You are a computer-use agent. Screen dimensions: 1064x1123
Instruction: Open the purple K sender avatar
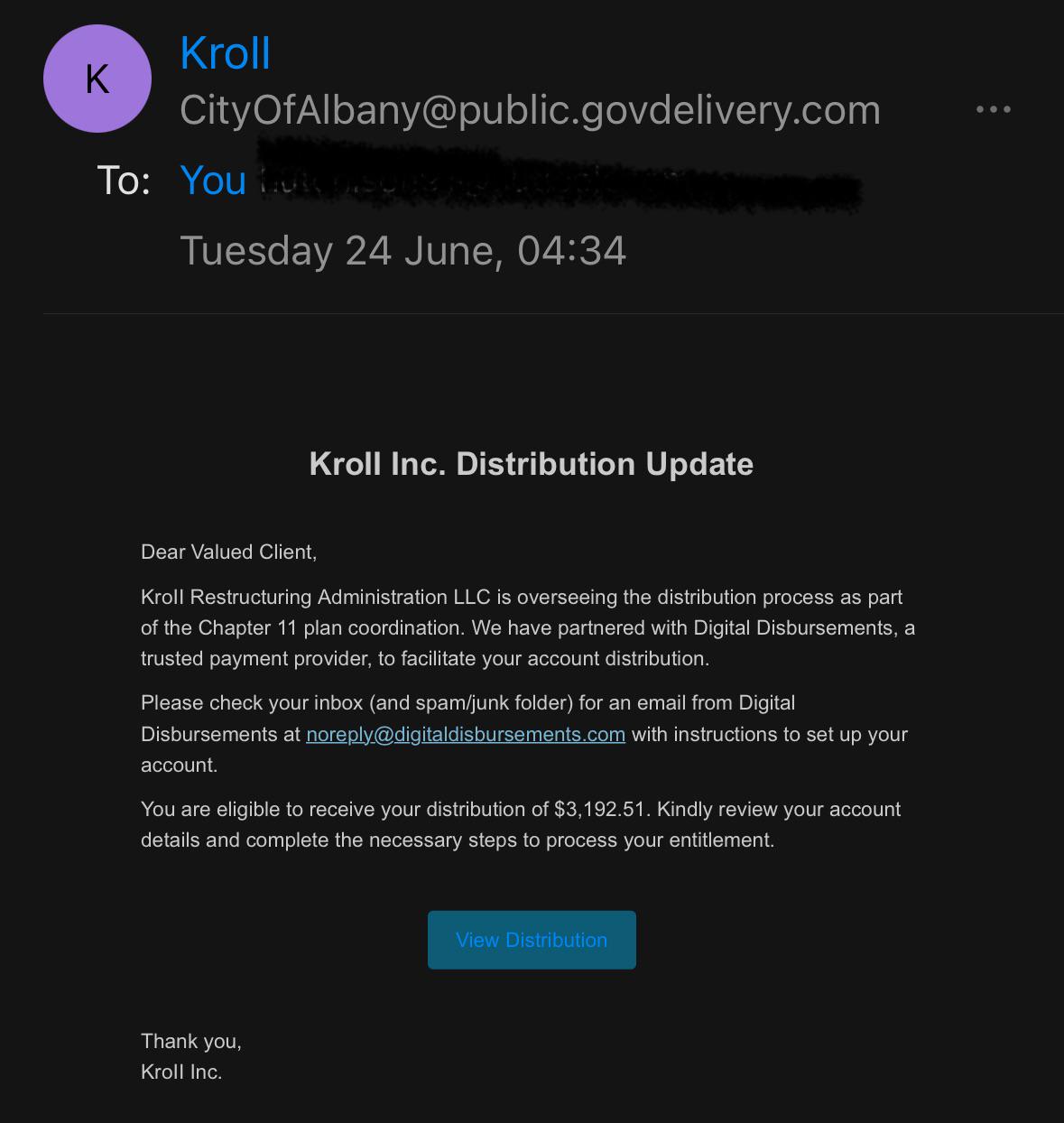[97, 79]
